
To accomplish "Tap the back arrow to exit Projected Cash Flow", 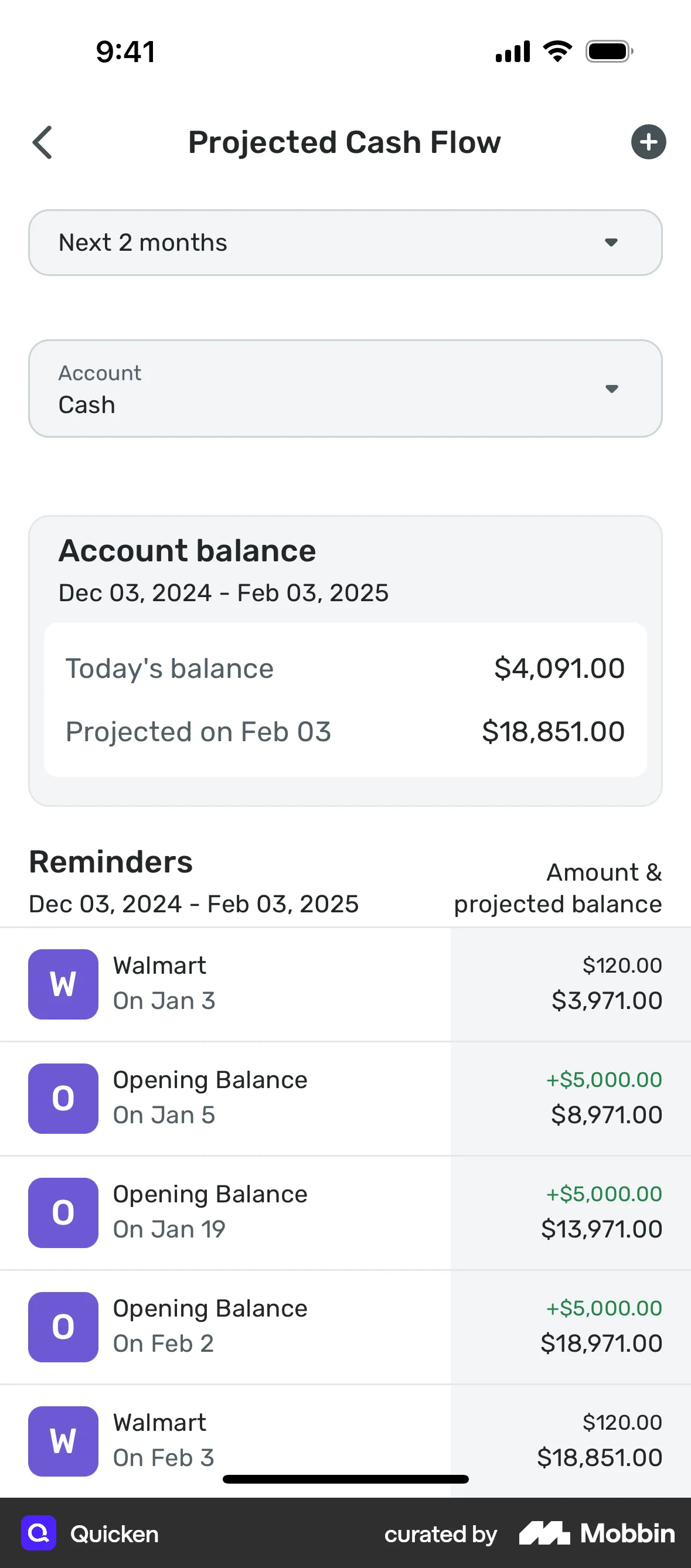I will click(x=42, y=142).
